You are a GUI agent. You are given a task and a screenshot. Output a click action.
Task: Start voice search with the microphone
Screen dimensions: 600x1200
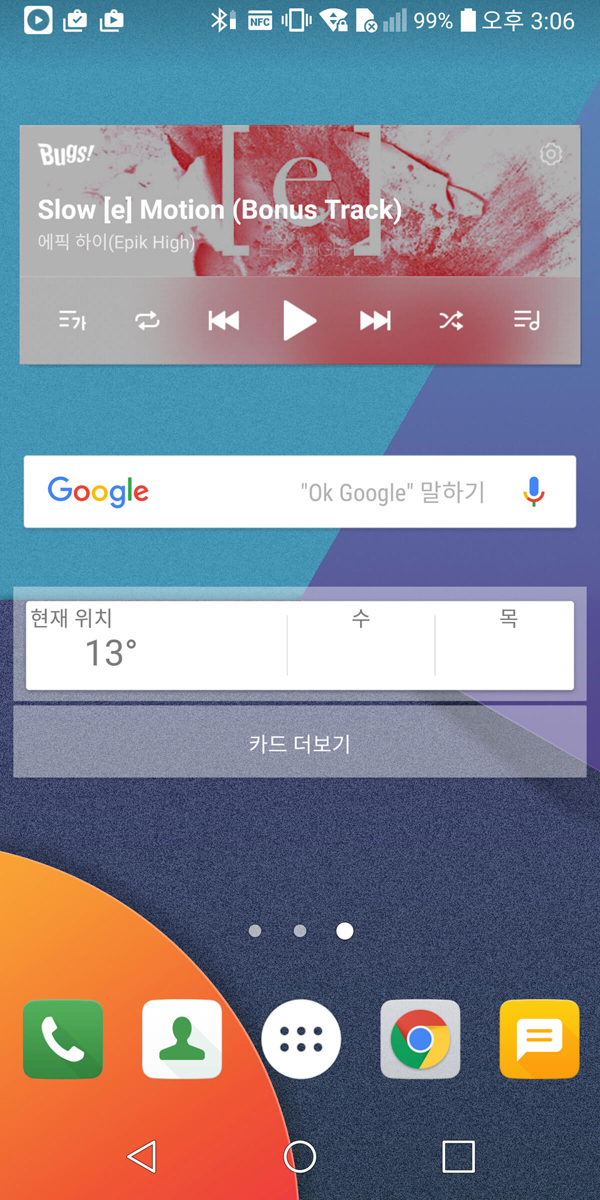534,491
